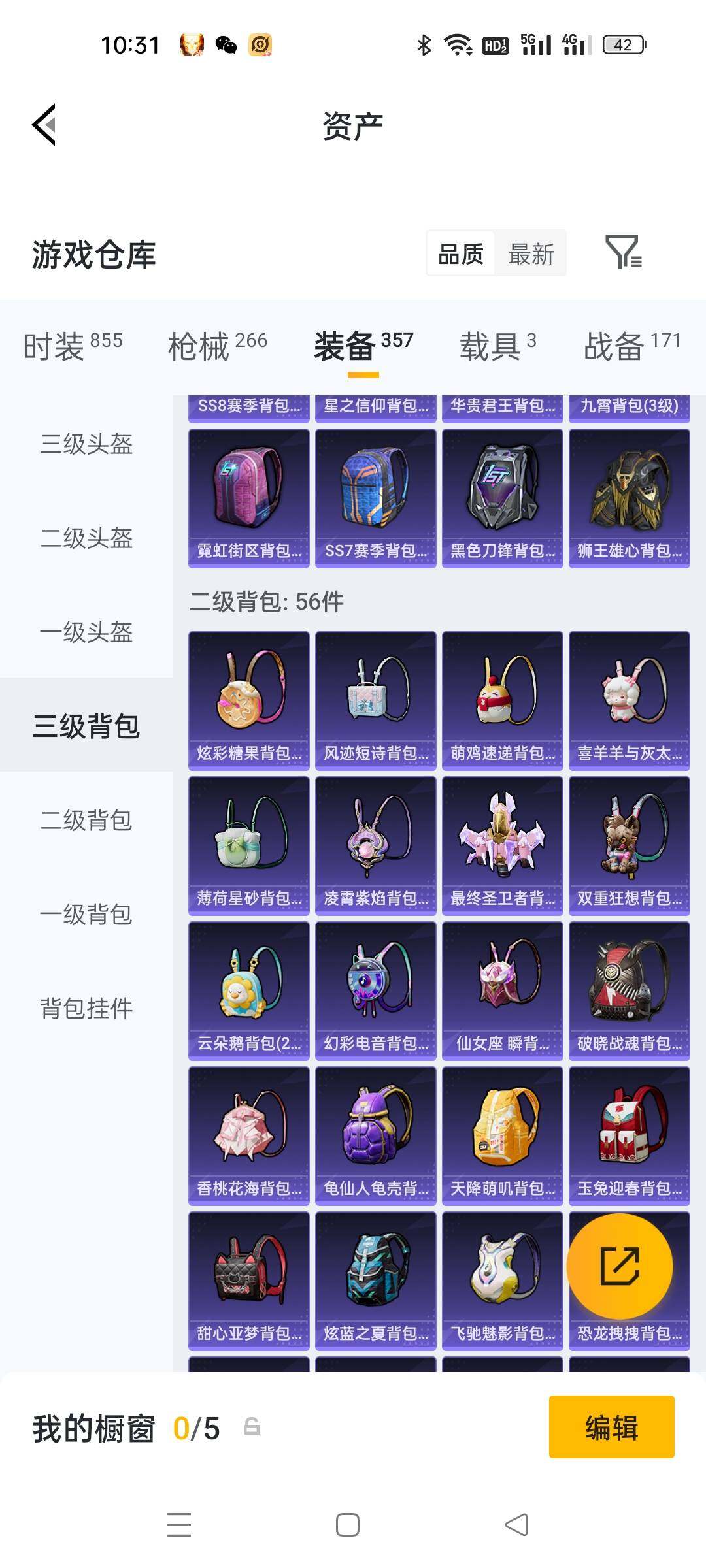Screen dimensions: 706x1568
Task: Switch sorting to 最新
Action: pyautogui.click(x=531, y=254)
